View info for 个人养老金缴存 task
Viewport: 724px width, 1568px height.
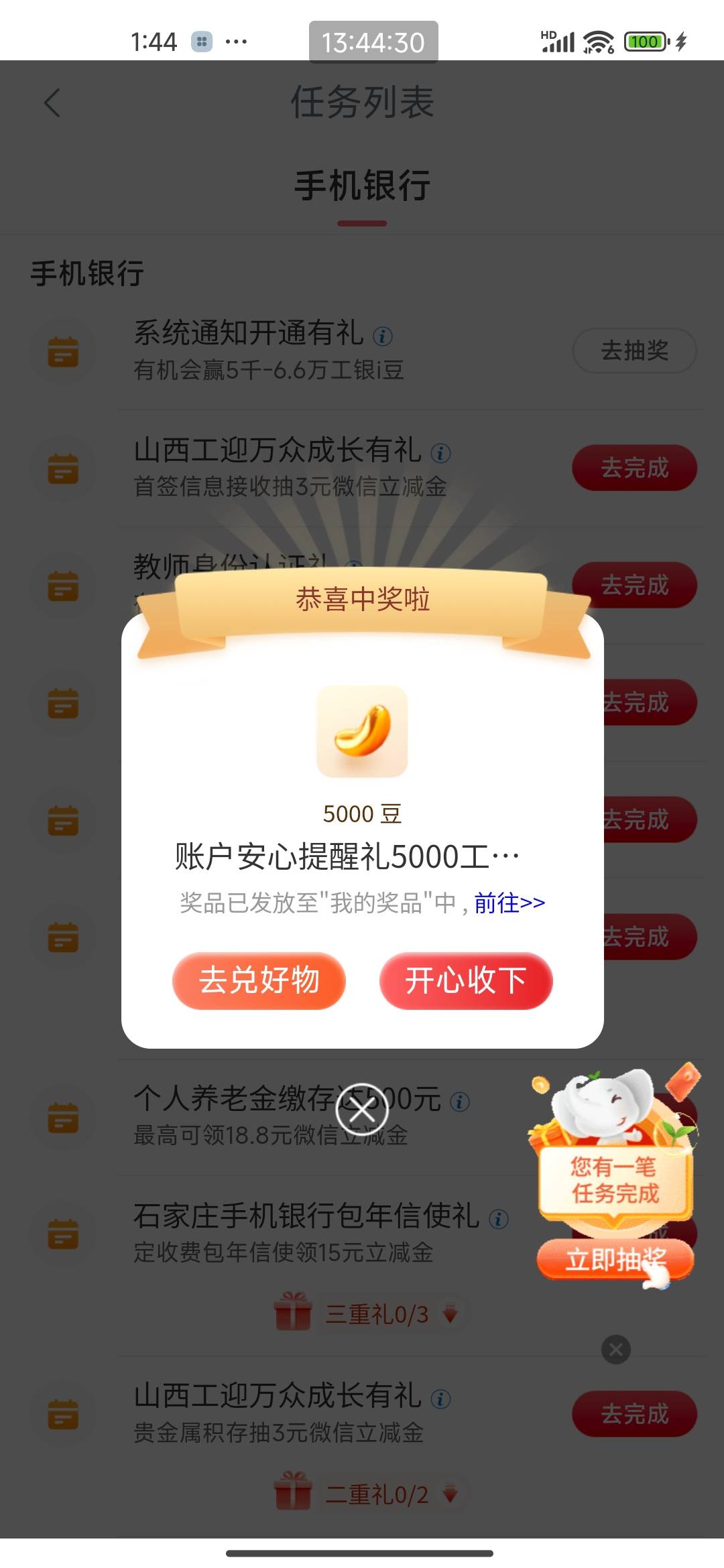[x=459, y=1102]
